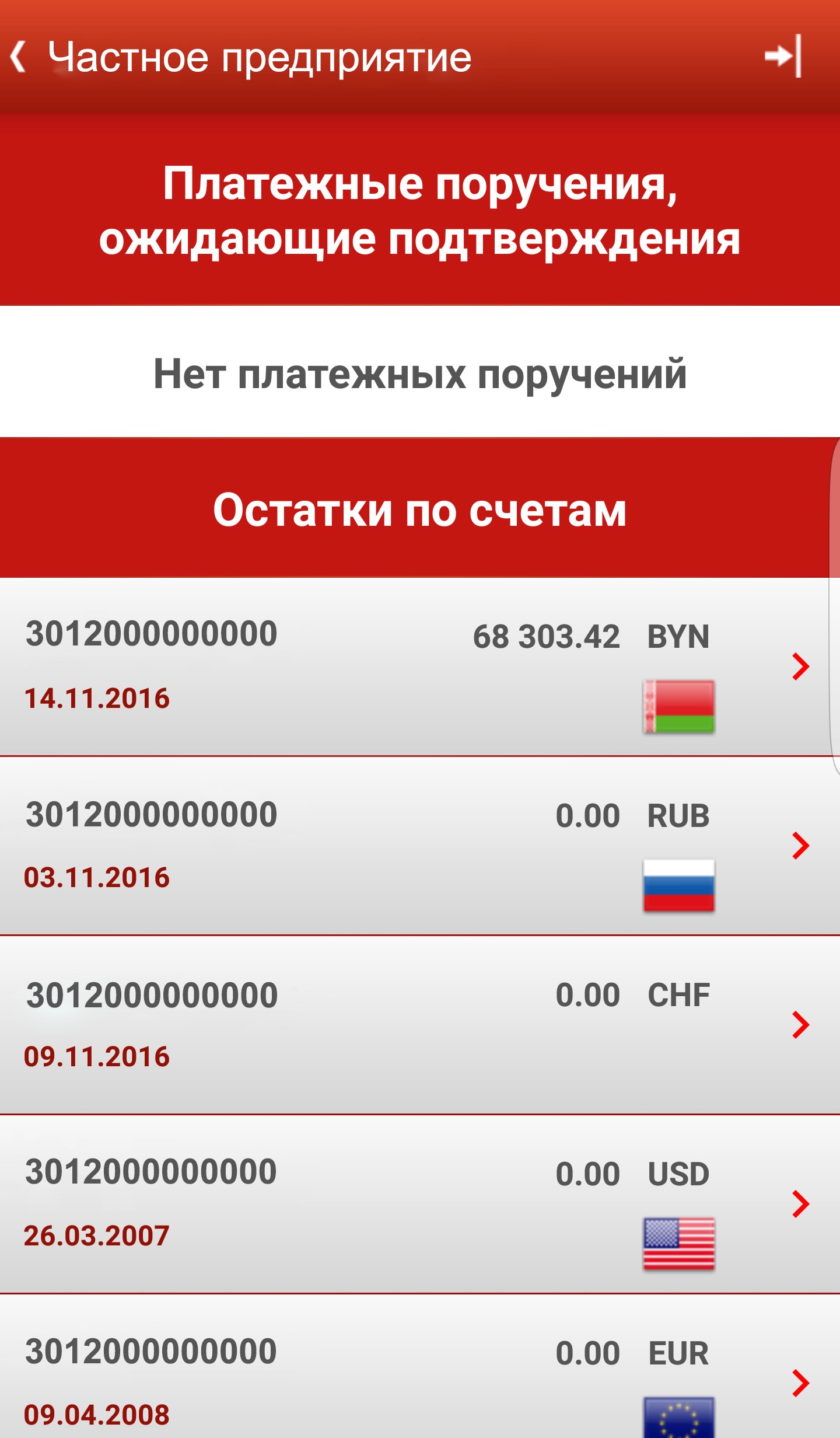Open the EUR account dated 09.04.2008
Viewport: 840px width, 1438px height.
coord(420,1367)
